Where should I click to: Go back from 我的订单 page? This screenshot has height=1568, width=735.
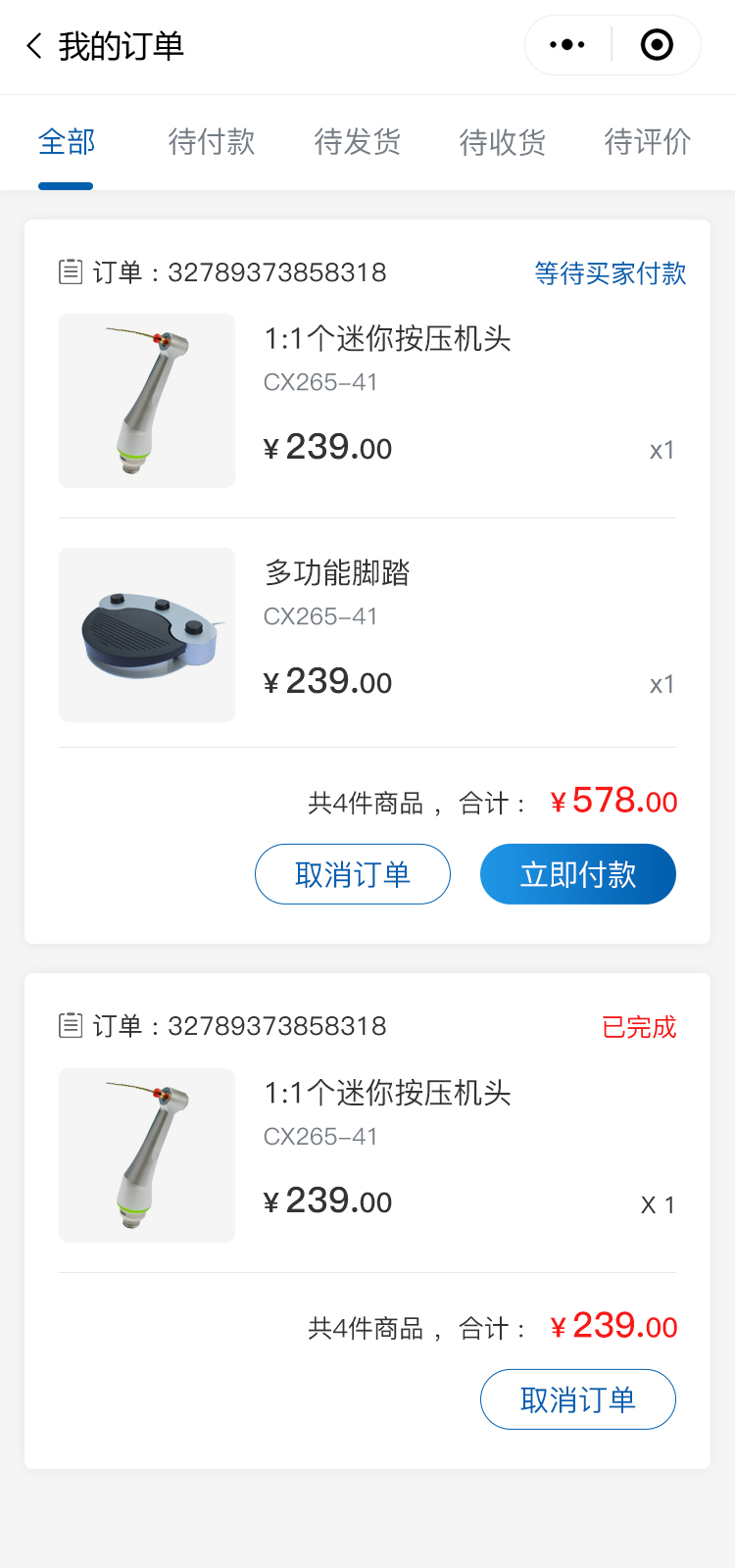pyautogui.click(x=35, y=46)
